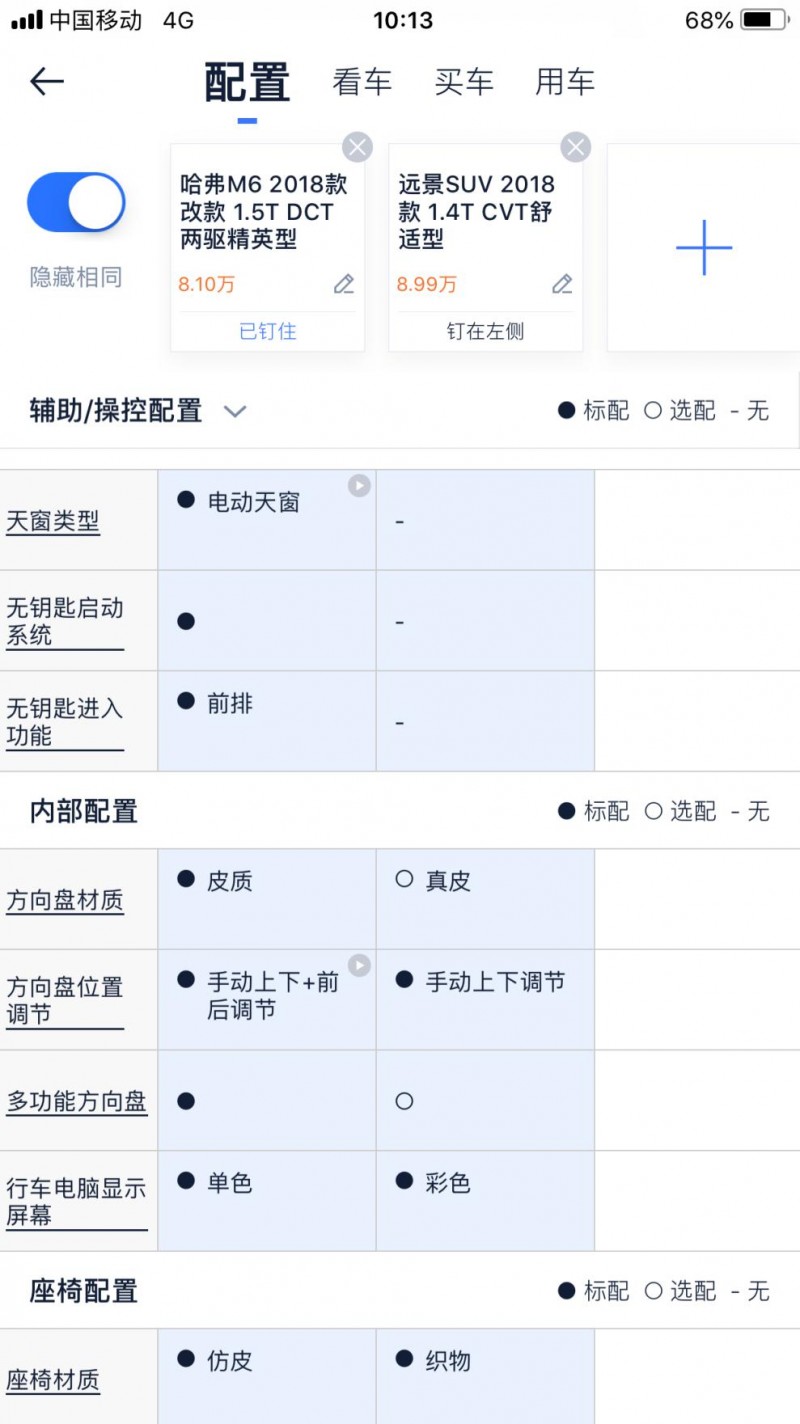
Task: Open the 方向盘材质 explanation link
Action: pyautogui.click(x=65, y=900)
